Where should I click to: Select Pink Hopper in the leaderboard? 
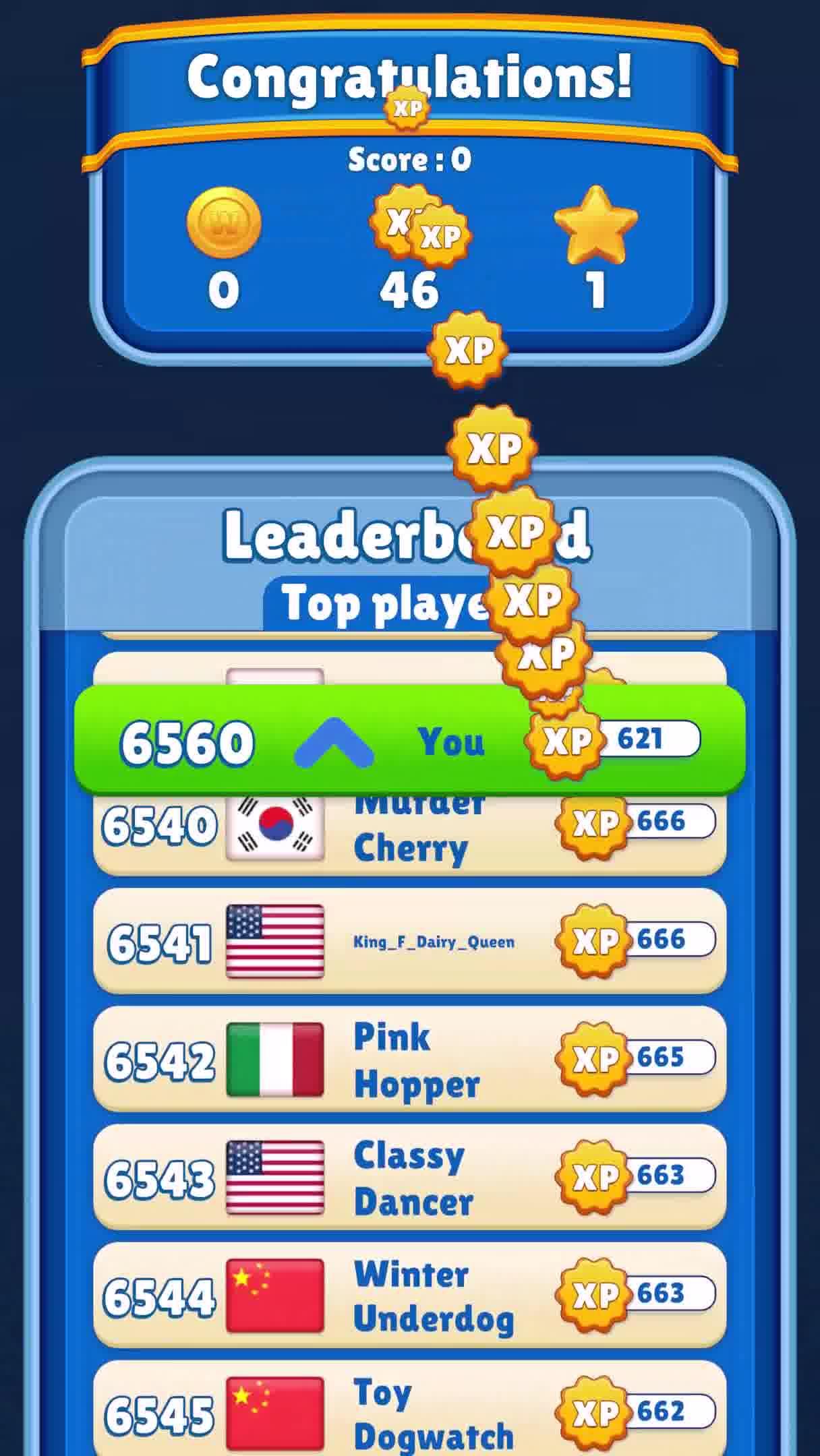409,1059
